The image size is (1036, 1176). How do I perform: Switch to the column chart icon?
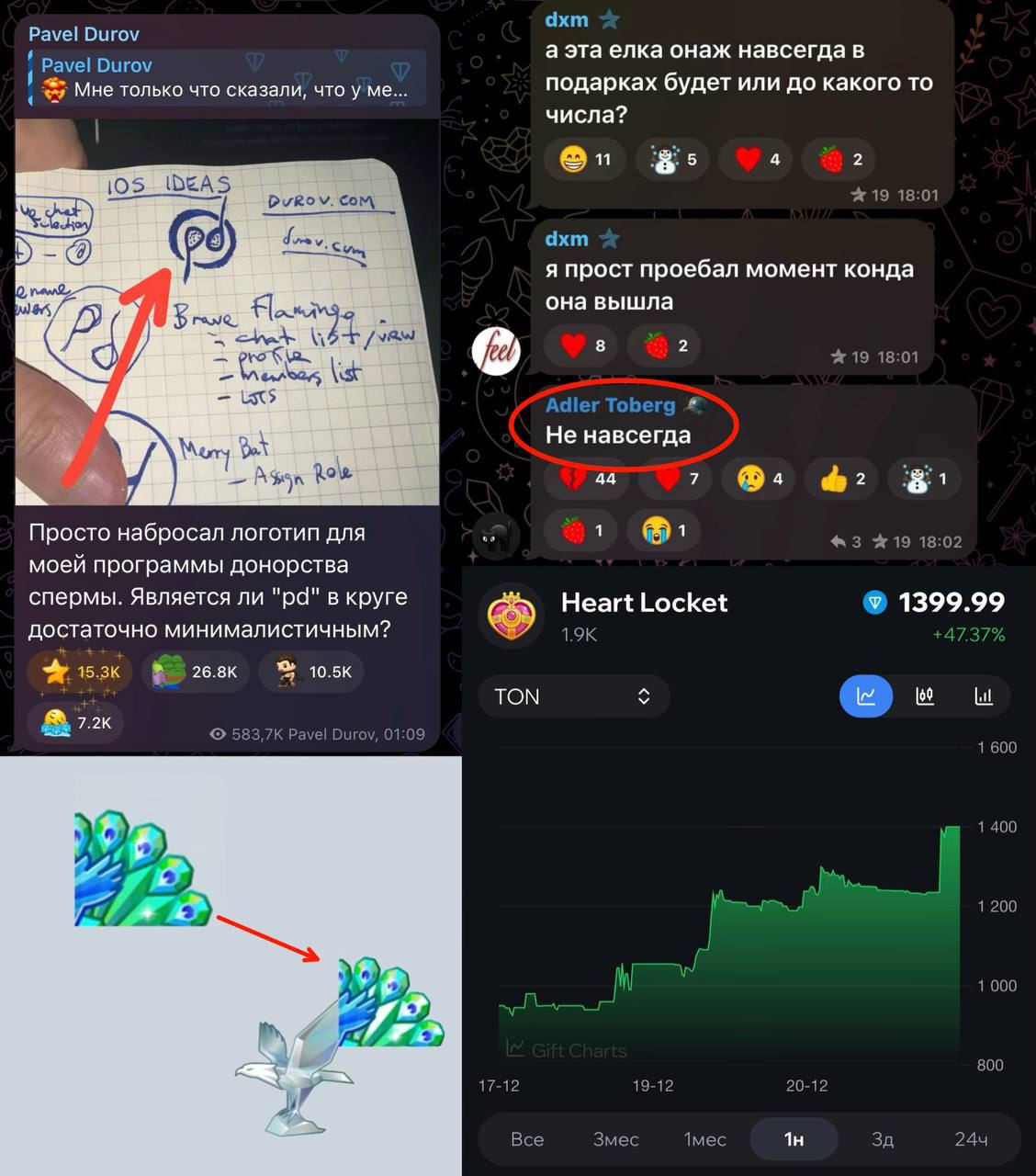coord(983,696)
